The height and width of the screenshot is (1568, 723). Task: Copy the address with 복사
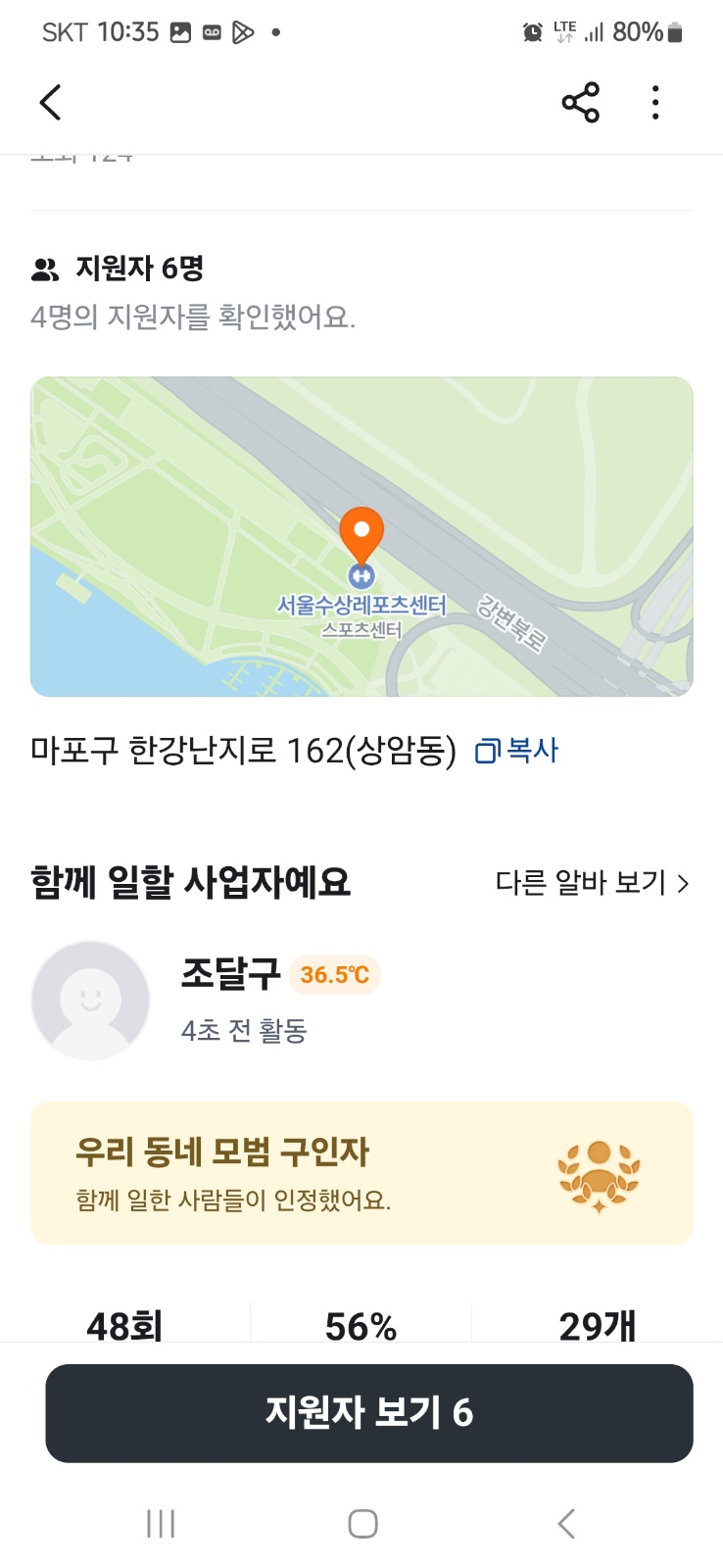click(x=516, y=751)
